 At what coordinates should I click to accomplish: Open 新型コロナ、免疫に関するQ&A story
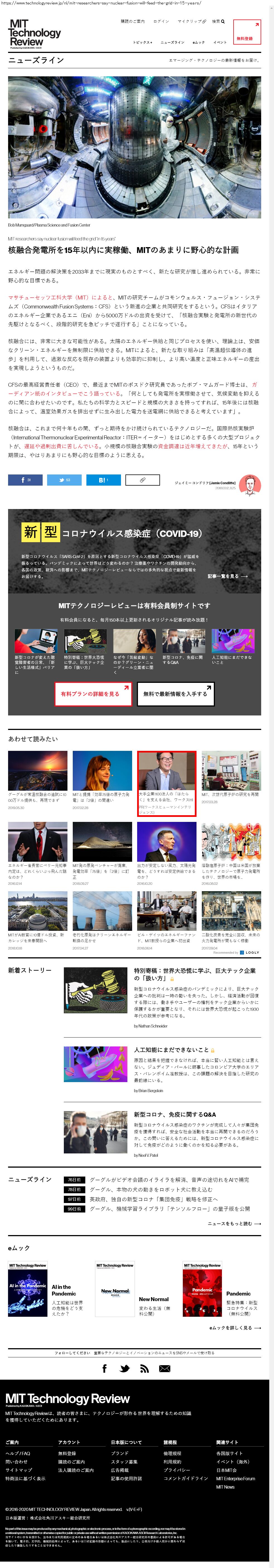(x=175, y=1114)
